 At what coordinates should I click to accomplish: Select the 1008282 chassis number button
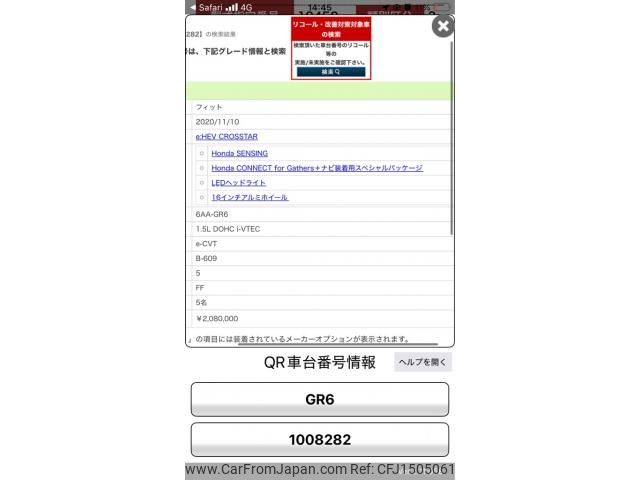coord(319,439)
